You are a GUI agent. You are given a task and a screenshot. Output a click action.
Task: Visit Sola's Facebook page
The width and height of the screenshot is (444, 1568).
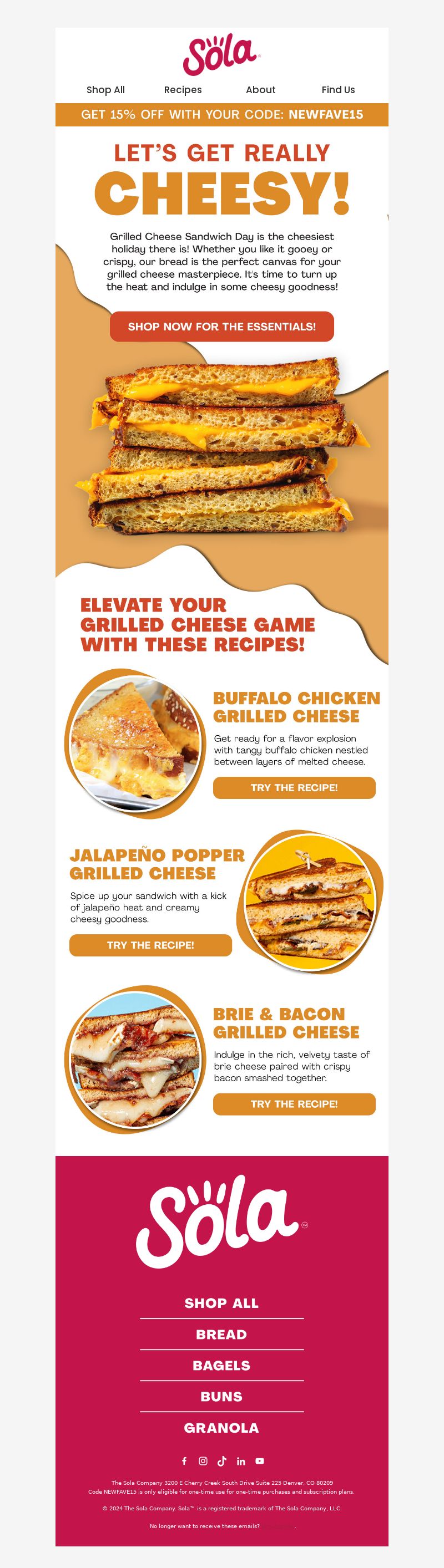point(185,1461)
